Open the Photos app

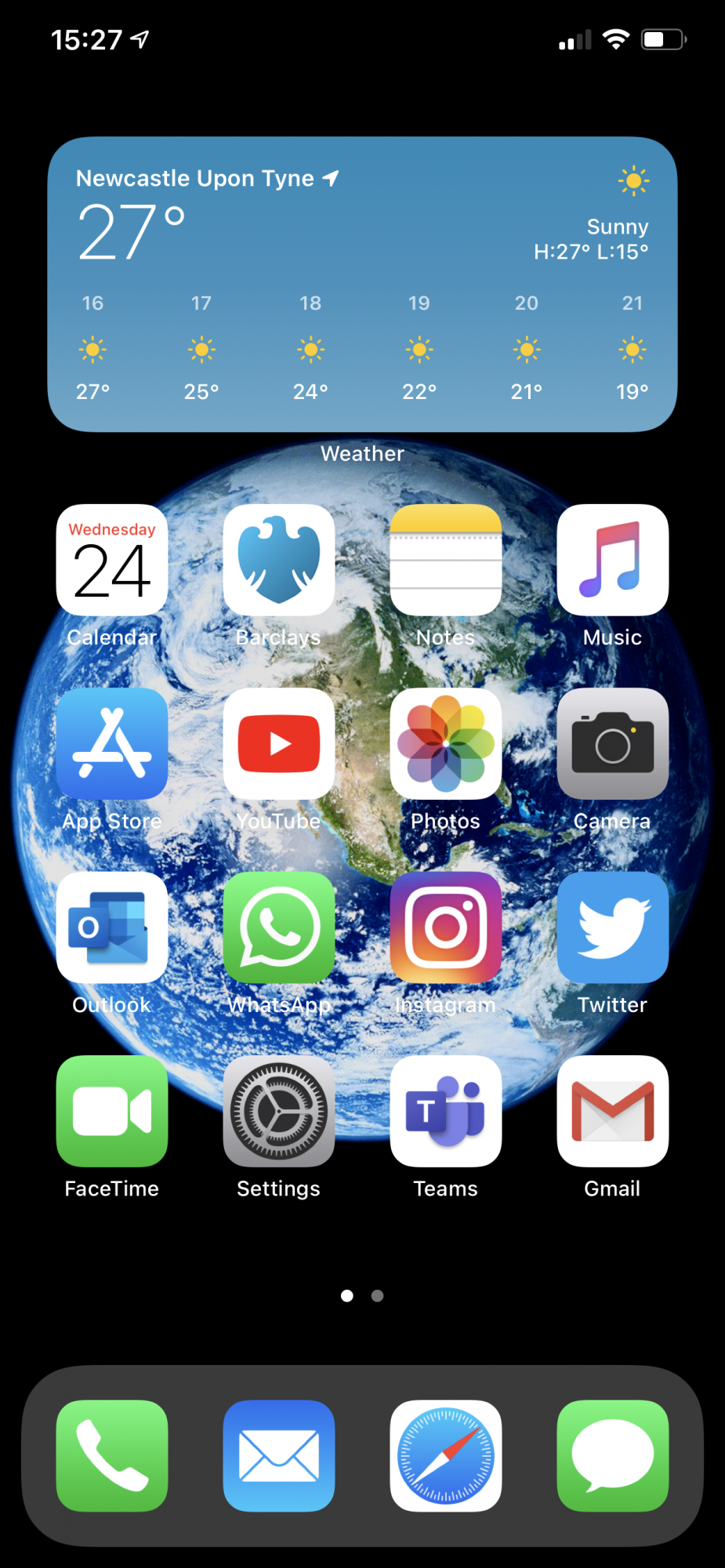click(x=445, y=743)
